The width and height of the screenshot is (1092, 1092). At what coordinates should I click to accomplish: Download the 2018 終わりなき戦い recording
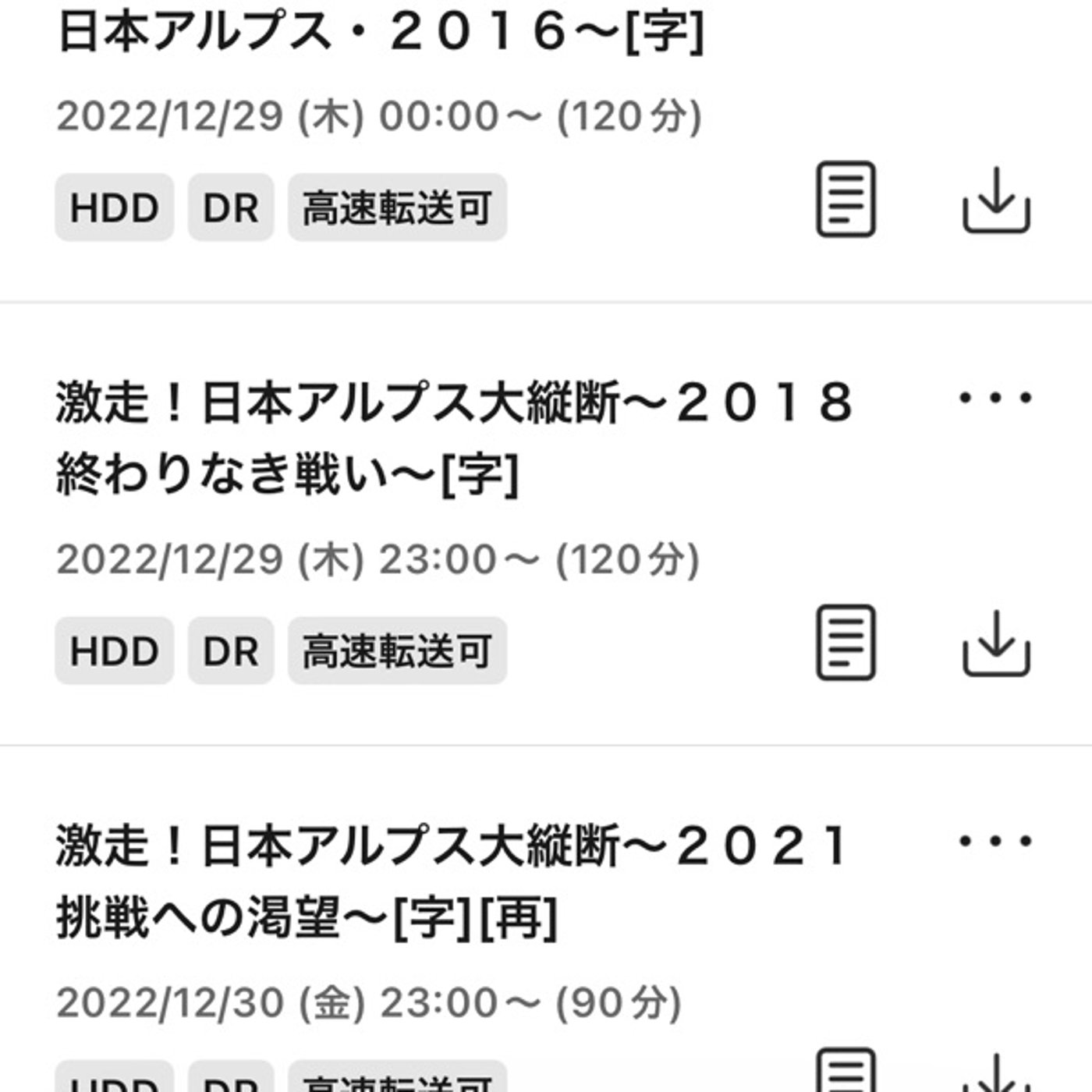(996, 644)
